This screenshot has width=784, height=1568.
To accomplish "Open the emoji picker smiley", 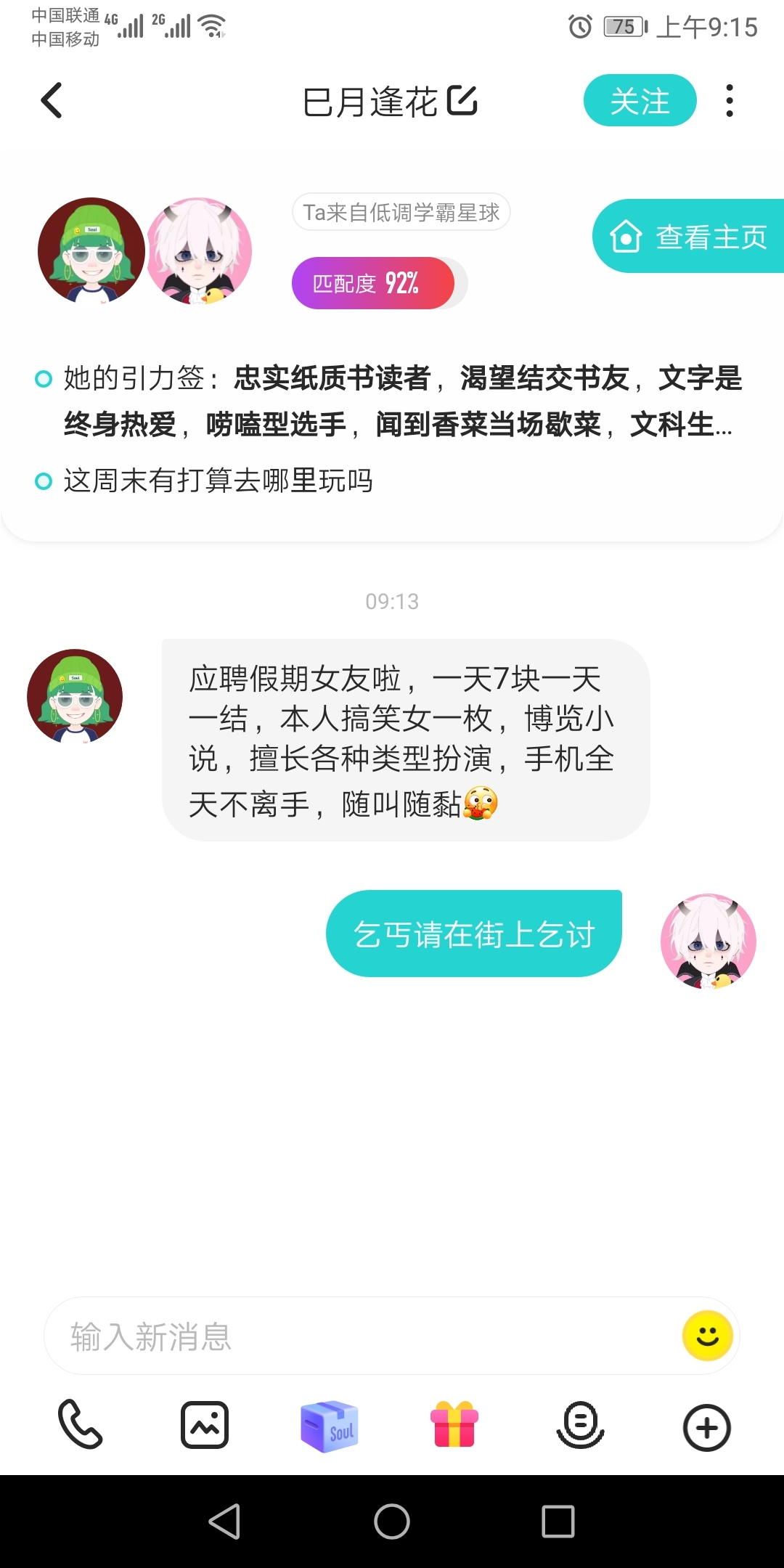I will pos(707,1336).
